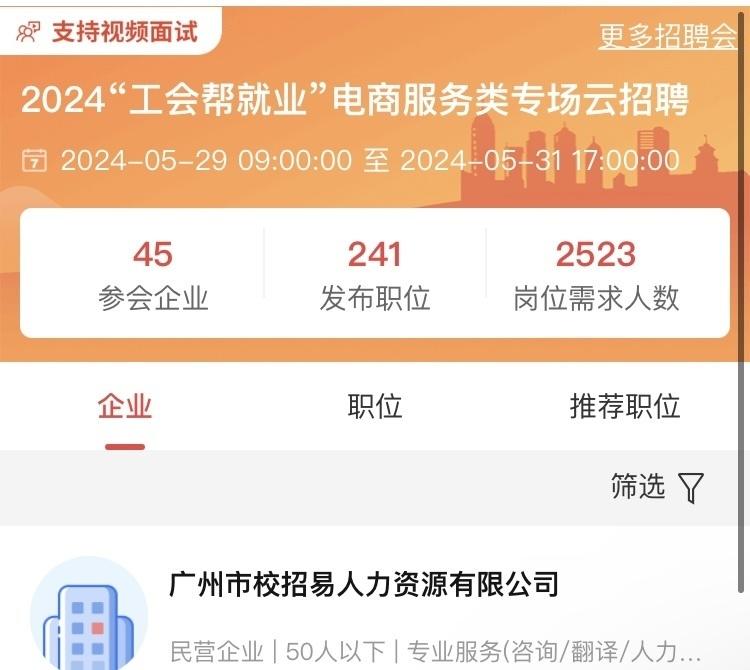Open 广州市校招易人力资源有限公司 company card
Image resolution: width=750 pixels, height=670 pixels.
tap(364, 584)
